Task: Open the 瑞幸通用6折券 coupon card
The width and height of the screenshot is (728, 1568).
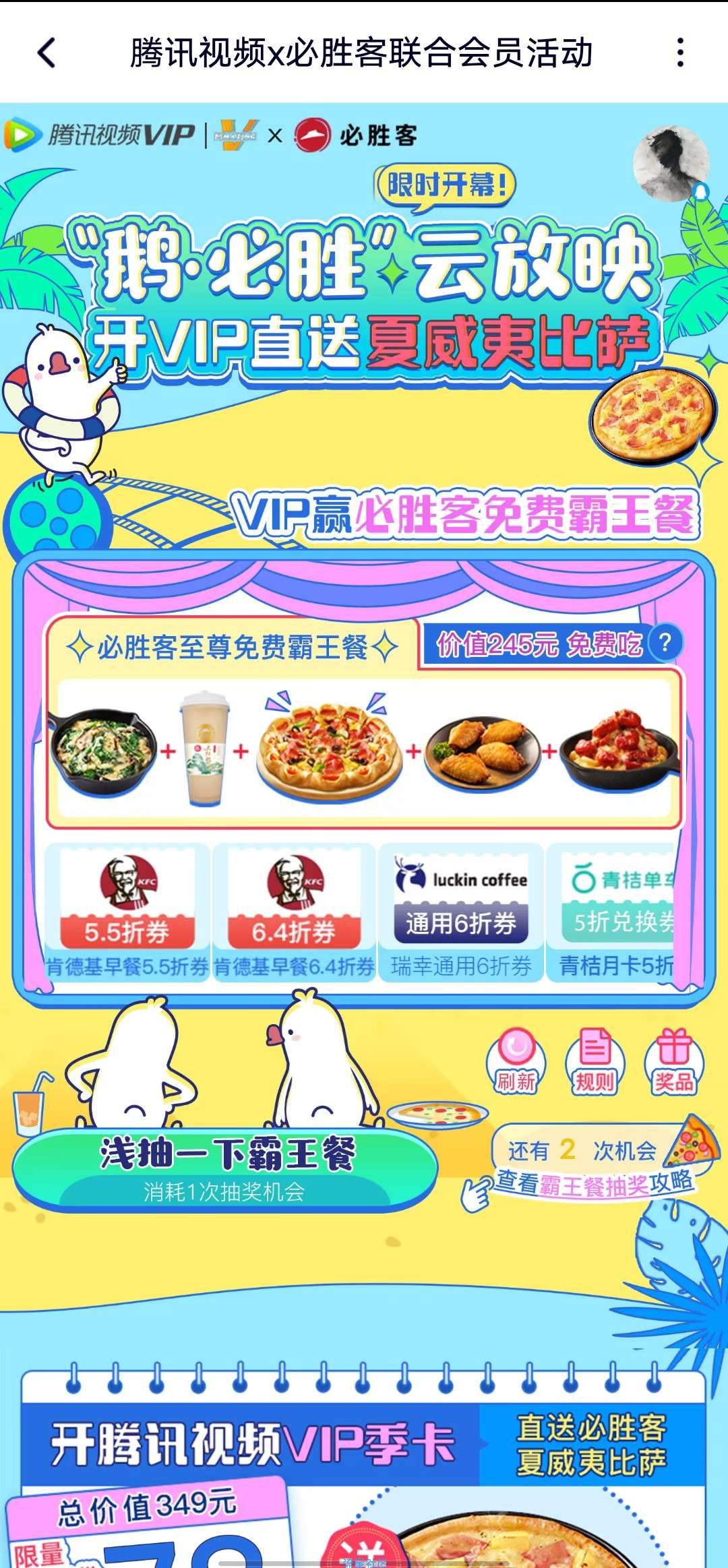Action: [461, 912]
